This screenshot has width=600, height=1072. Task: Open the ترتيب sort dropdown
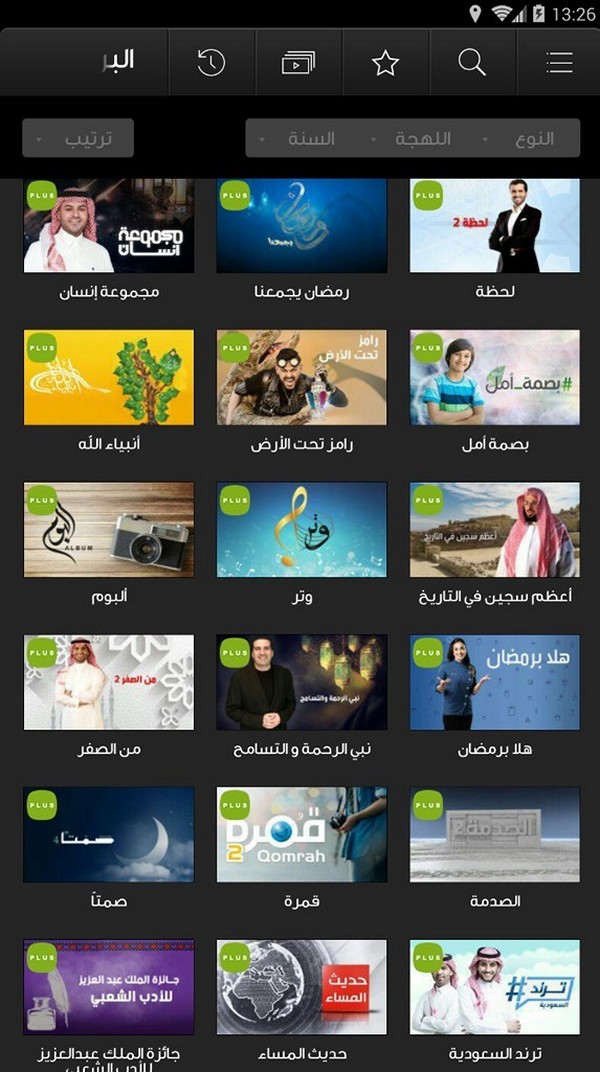tap(78, 138)
